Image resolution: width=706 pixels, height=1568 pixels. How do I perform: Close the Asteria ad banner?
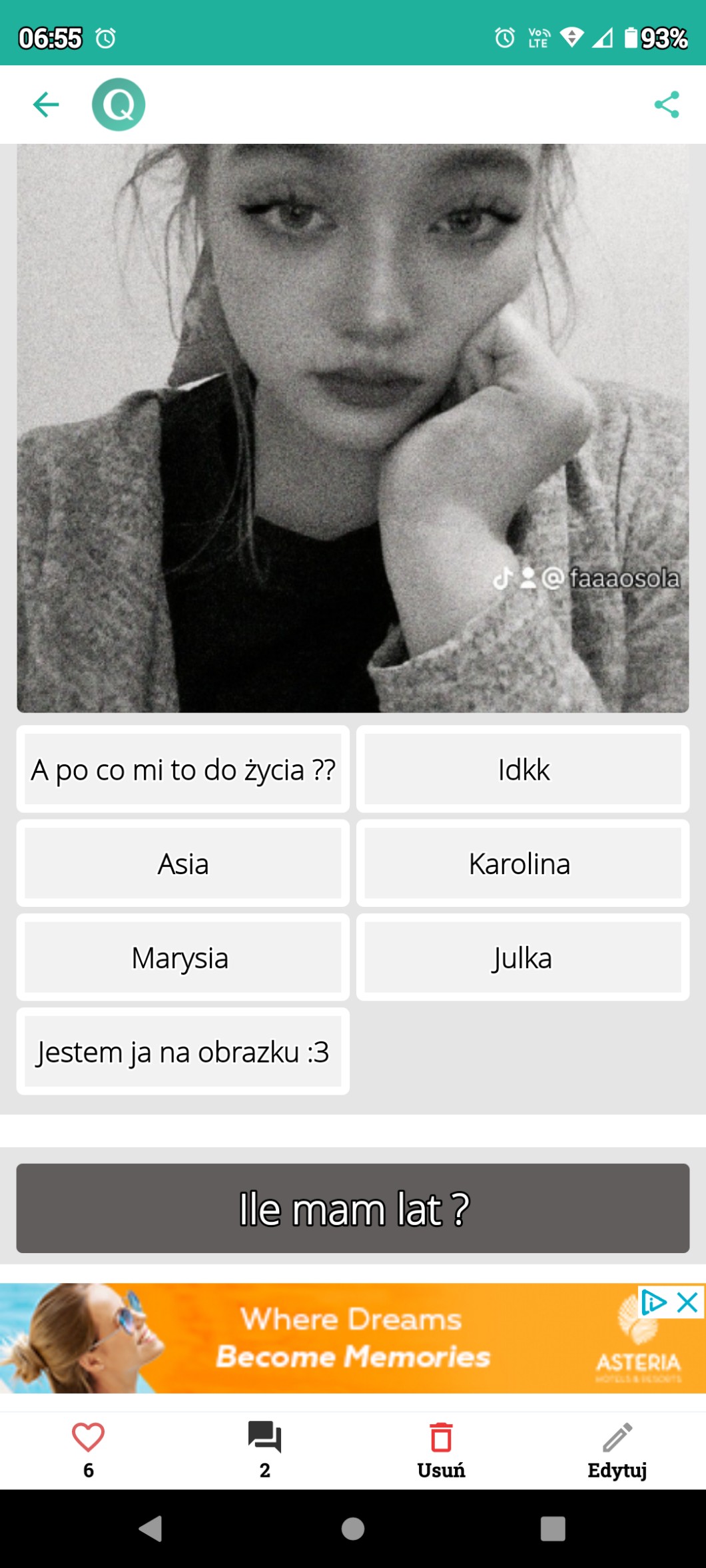pos(687,1302)
